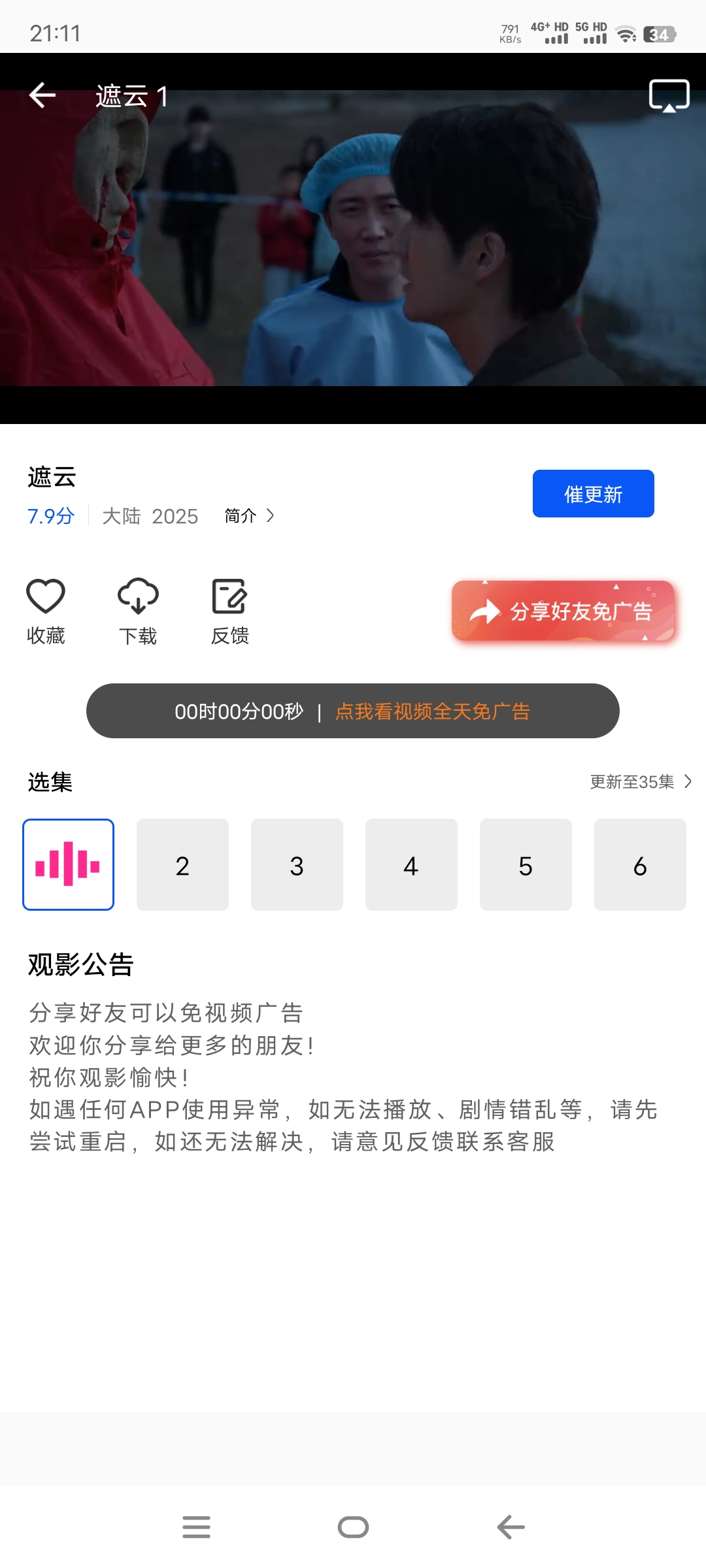Screen dimensions: 706x1568
Task: Switch playback to episode 5
Action: click(x=526, y=864)
